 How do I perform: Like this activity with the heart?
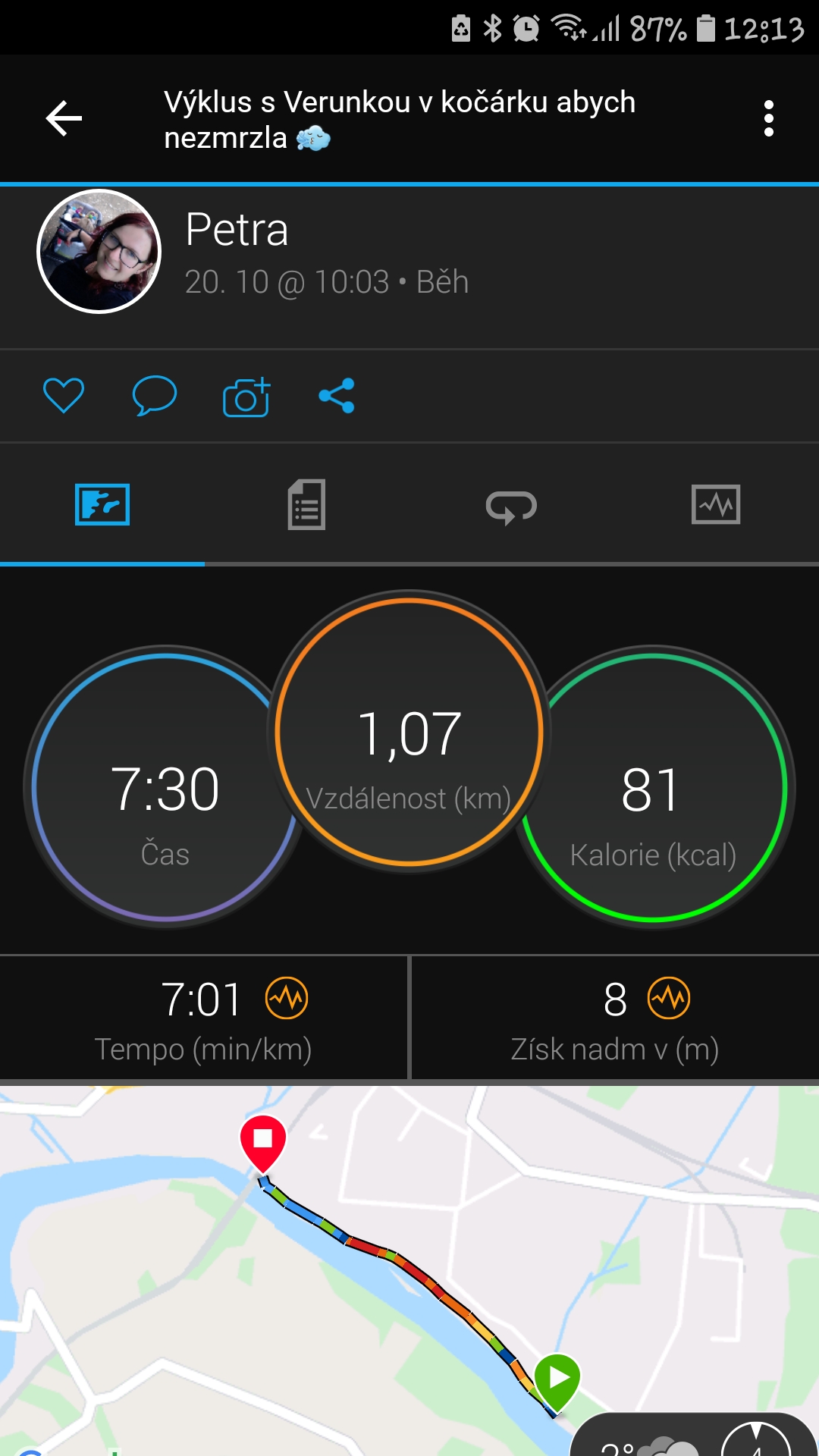[64, 396]
